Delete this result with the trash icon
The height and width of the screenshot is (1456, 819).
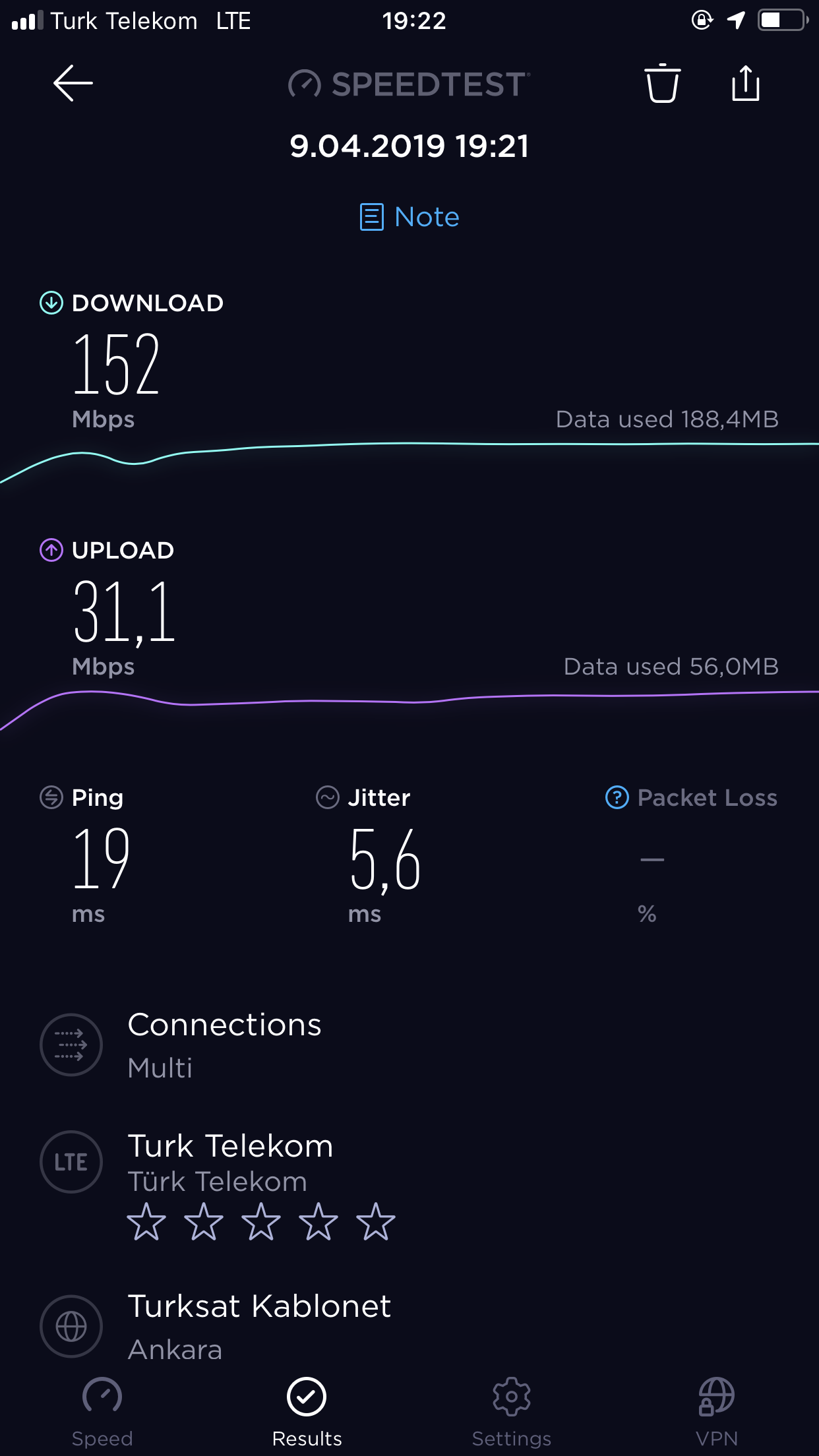(x=662, y=83)
